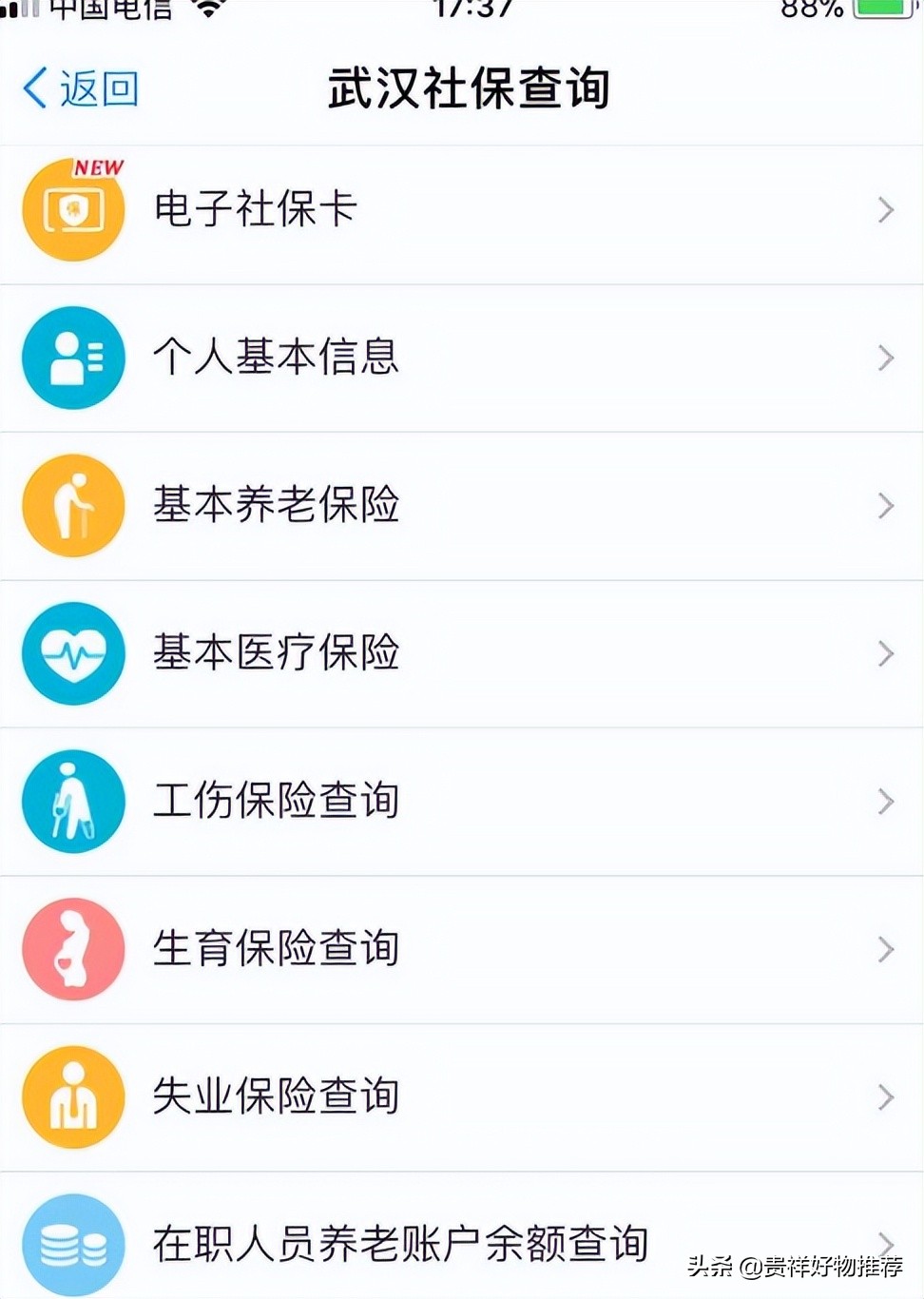Tap the 返回 back button
This screenshot has height=1299, width=924.
point(79,87)
